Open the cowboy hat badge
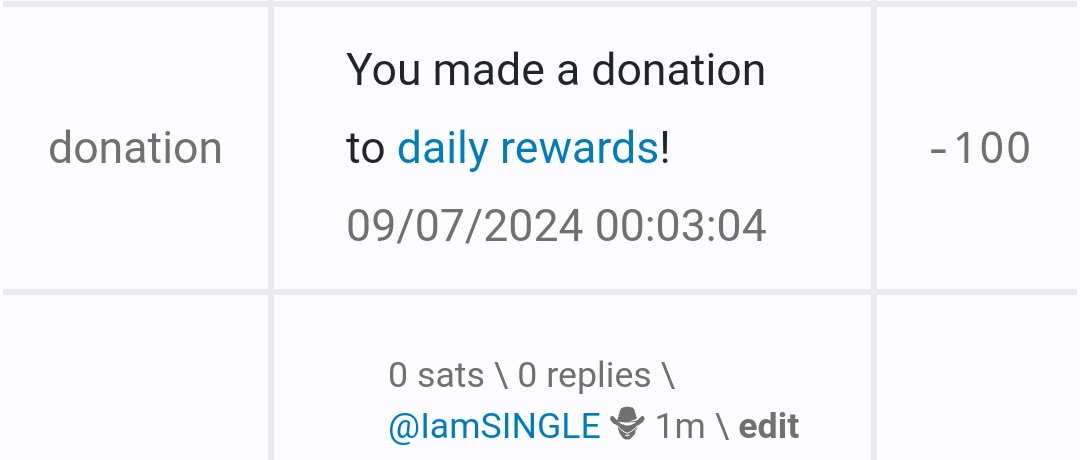This screenshot has height=460, width=1080. point(628,425)
